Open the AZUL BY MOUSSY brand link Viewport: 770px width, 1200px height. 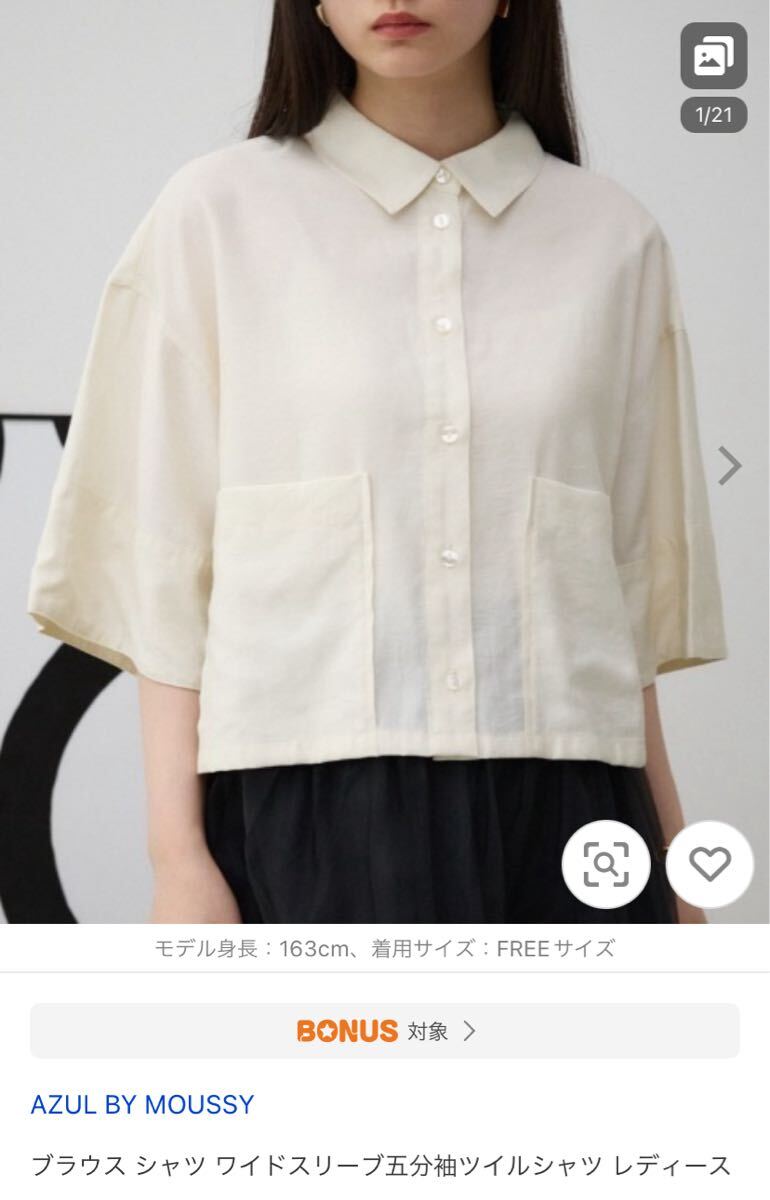(142, 1104)
